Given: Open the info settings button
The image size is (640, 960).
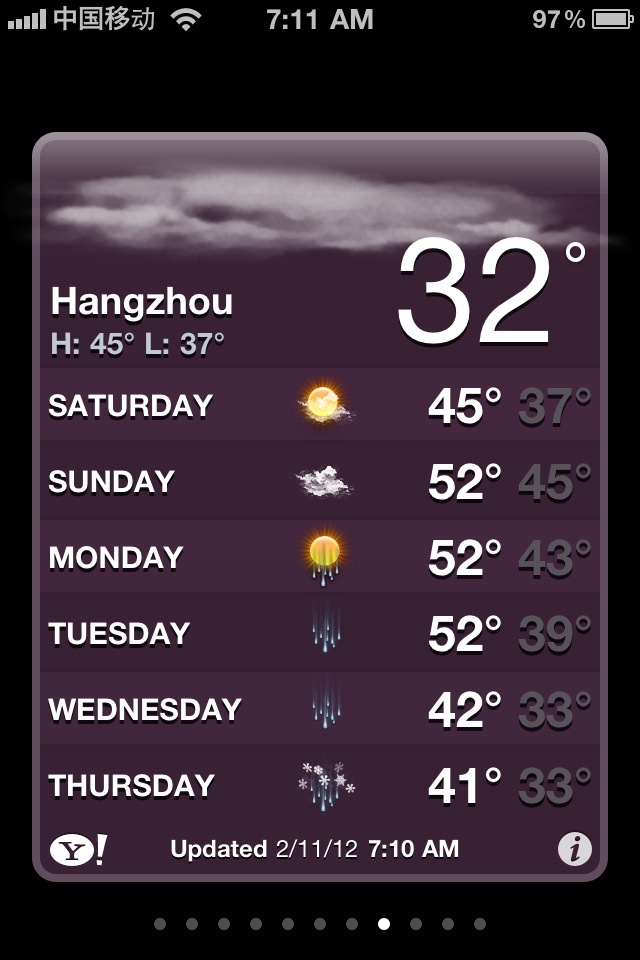Looking at the screenshot, I should tap(574, 850).
